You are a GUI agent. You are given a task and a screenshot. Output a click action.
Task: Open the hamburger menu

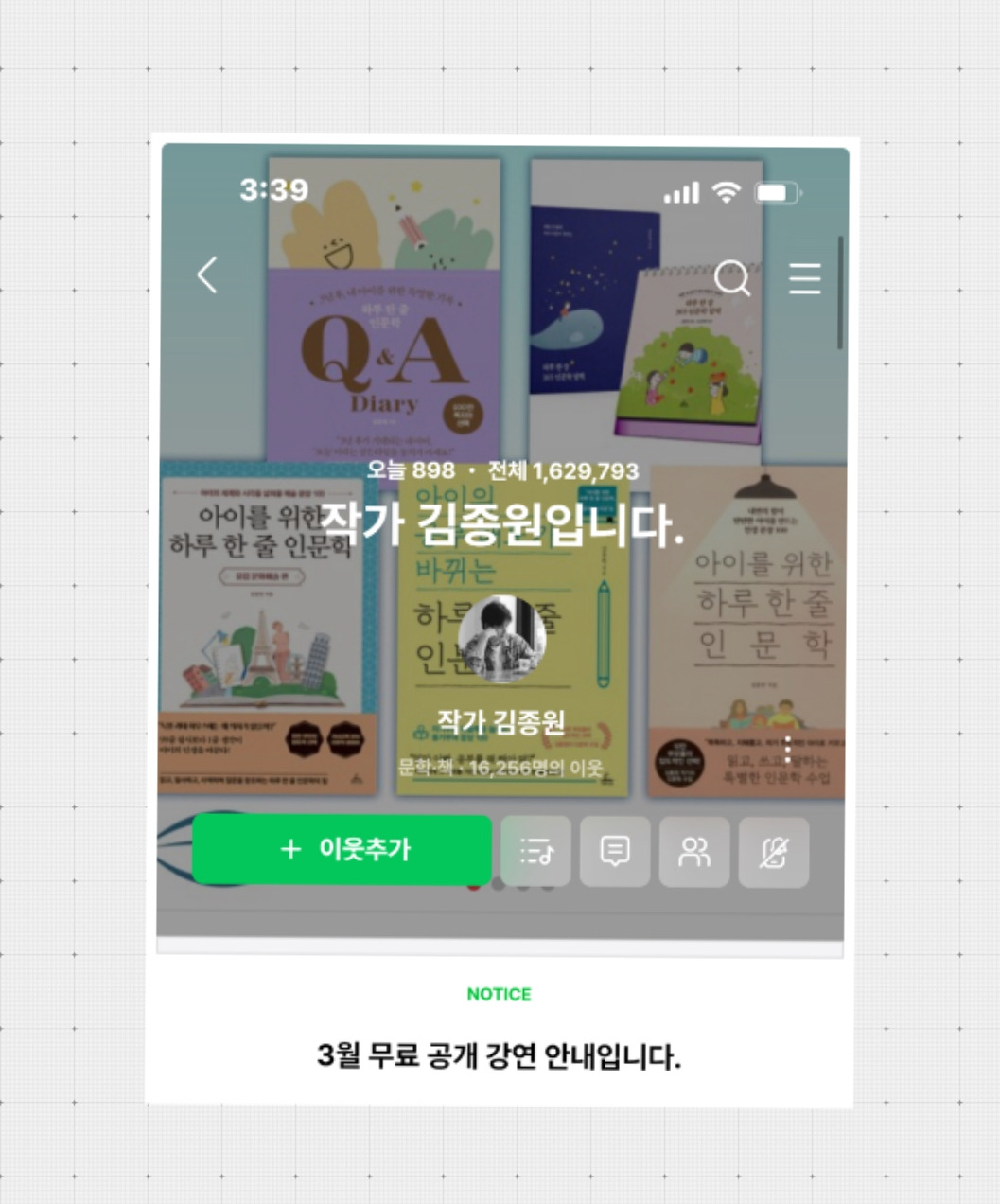(804, 278)
